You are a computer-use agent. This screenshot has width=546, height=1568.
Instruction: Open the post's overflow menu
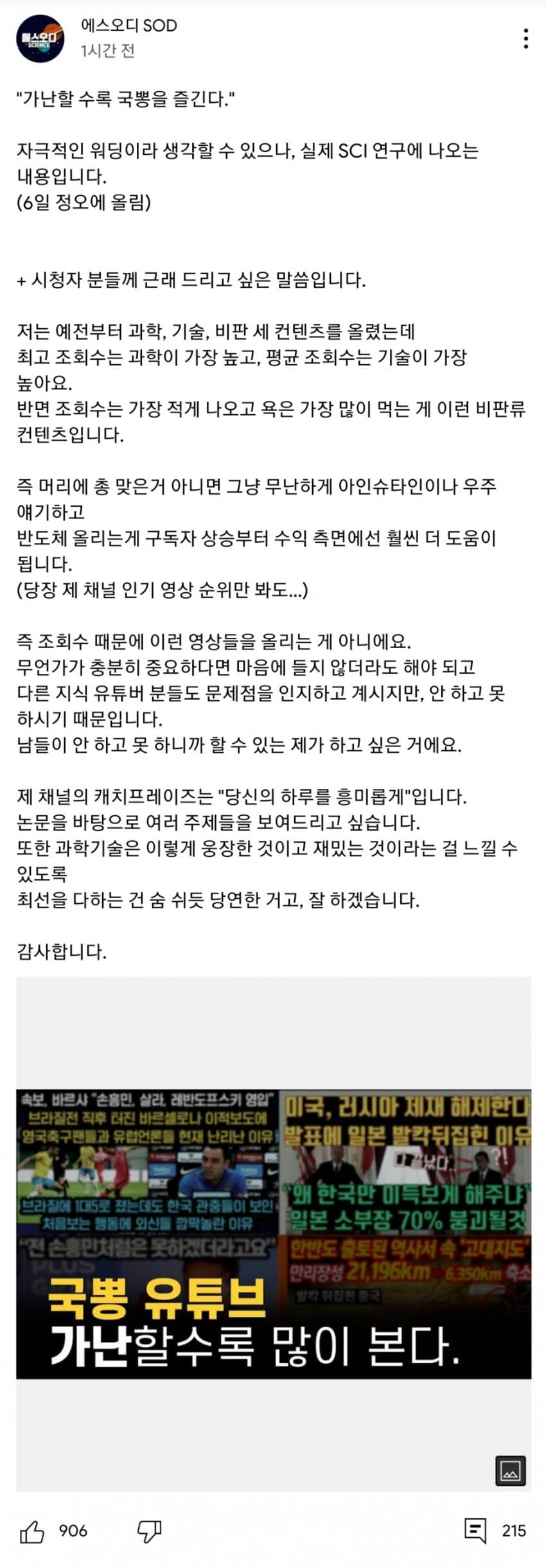(x=525, y=39)
